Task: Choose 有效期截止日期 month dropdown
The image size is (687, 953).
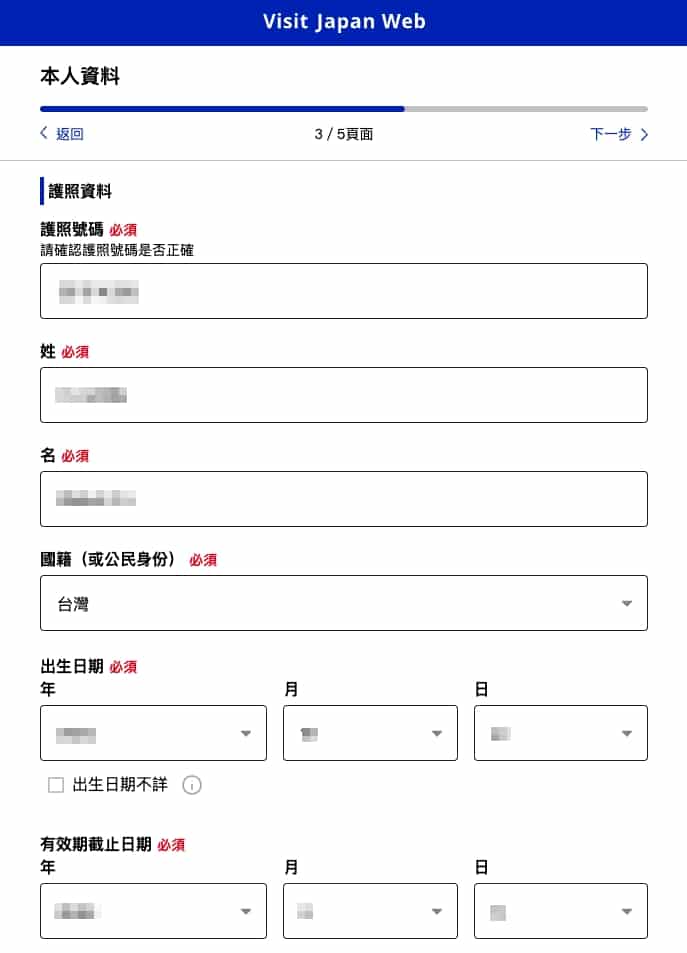Action: [370, 911]
